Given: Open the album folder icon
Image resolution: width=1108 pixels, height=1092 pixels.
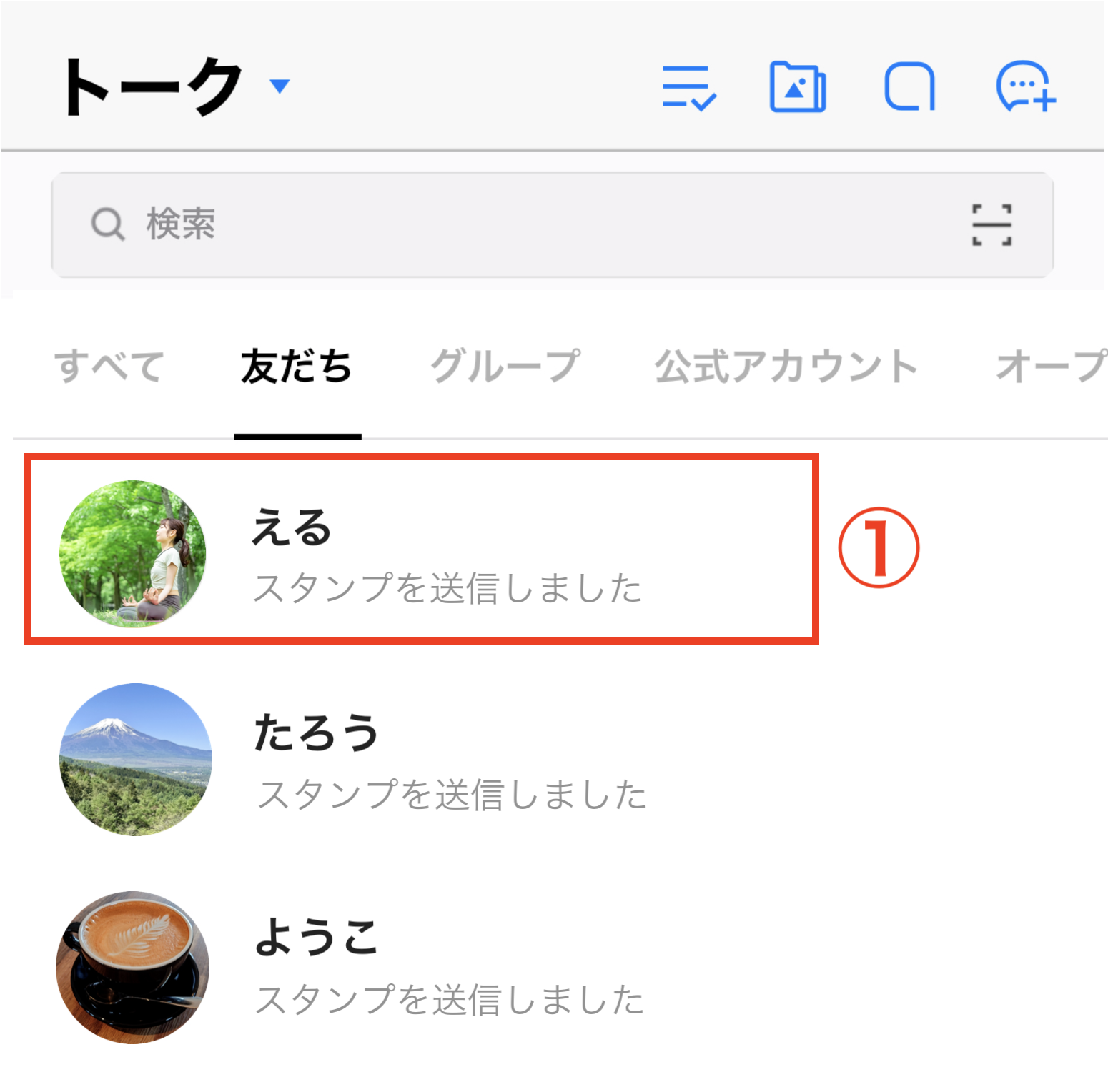Looking at the screenshot, I should (797, 88).
